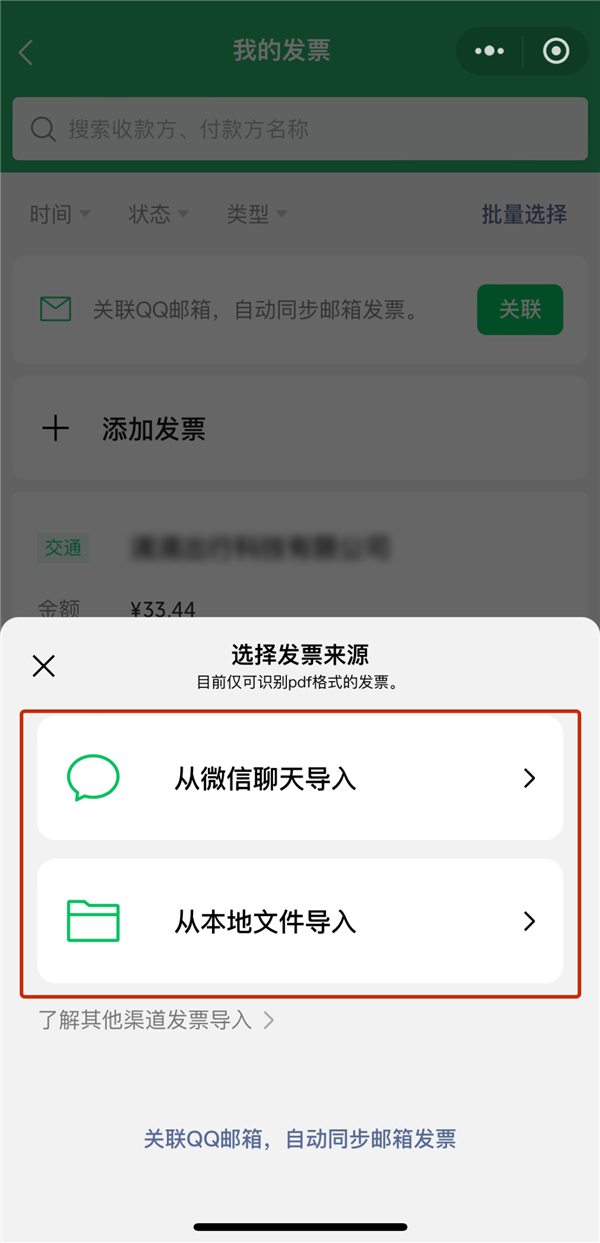Viewport: 600px width, 1243px height.
Task: Close the mini program via target icon
Action: click(556, 51)
